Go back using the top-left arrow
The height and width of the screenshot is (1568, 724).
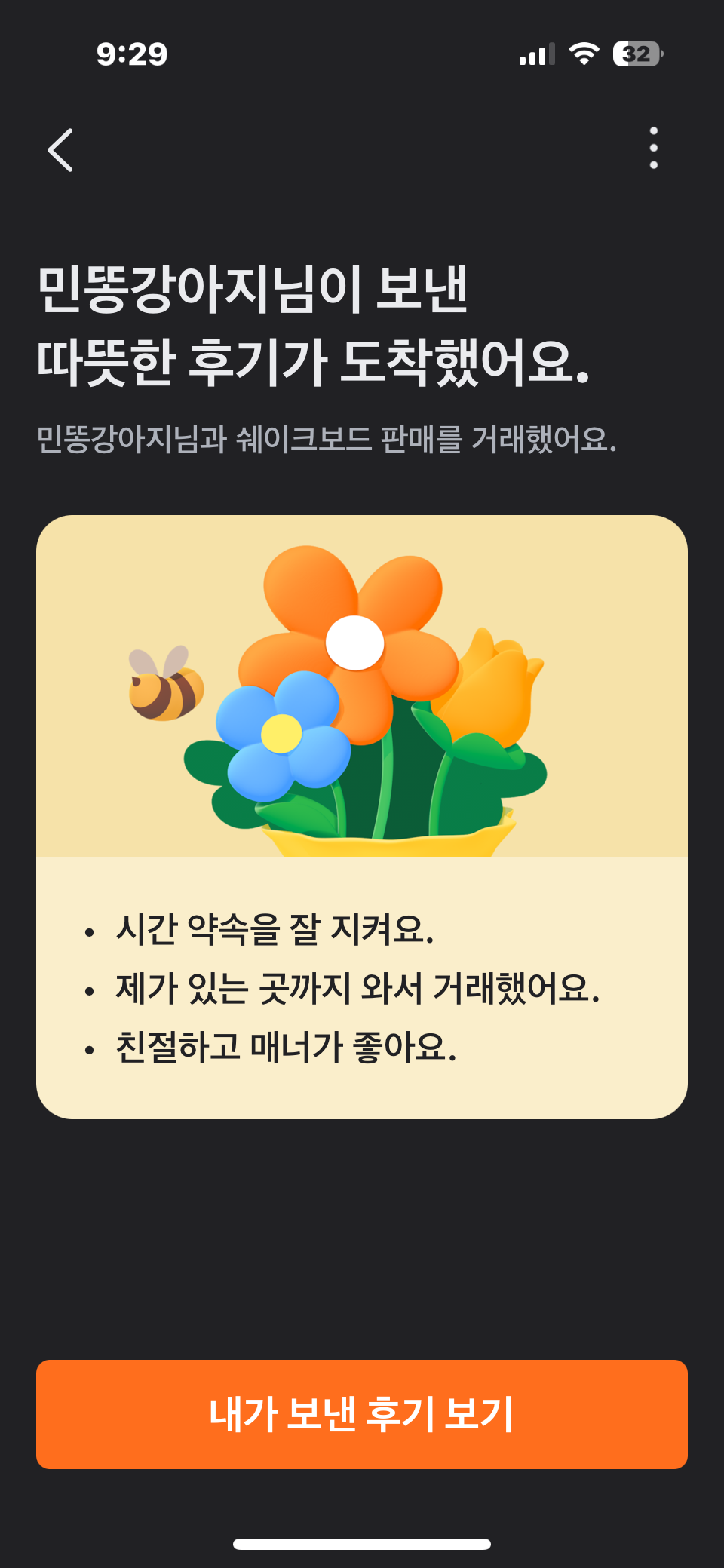click(x=60, y=149)
